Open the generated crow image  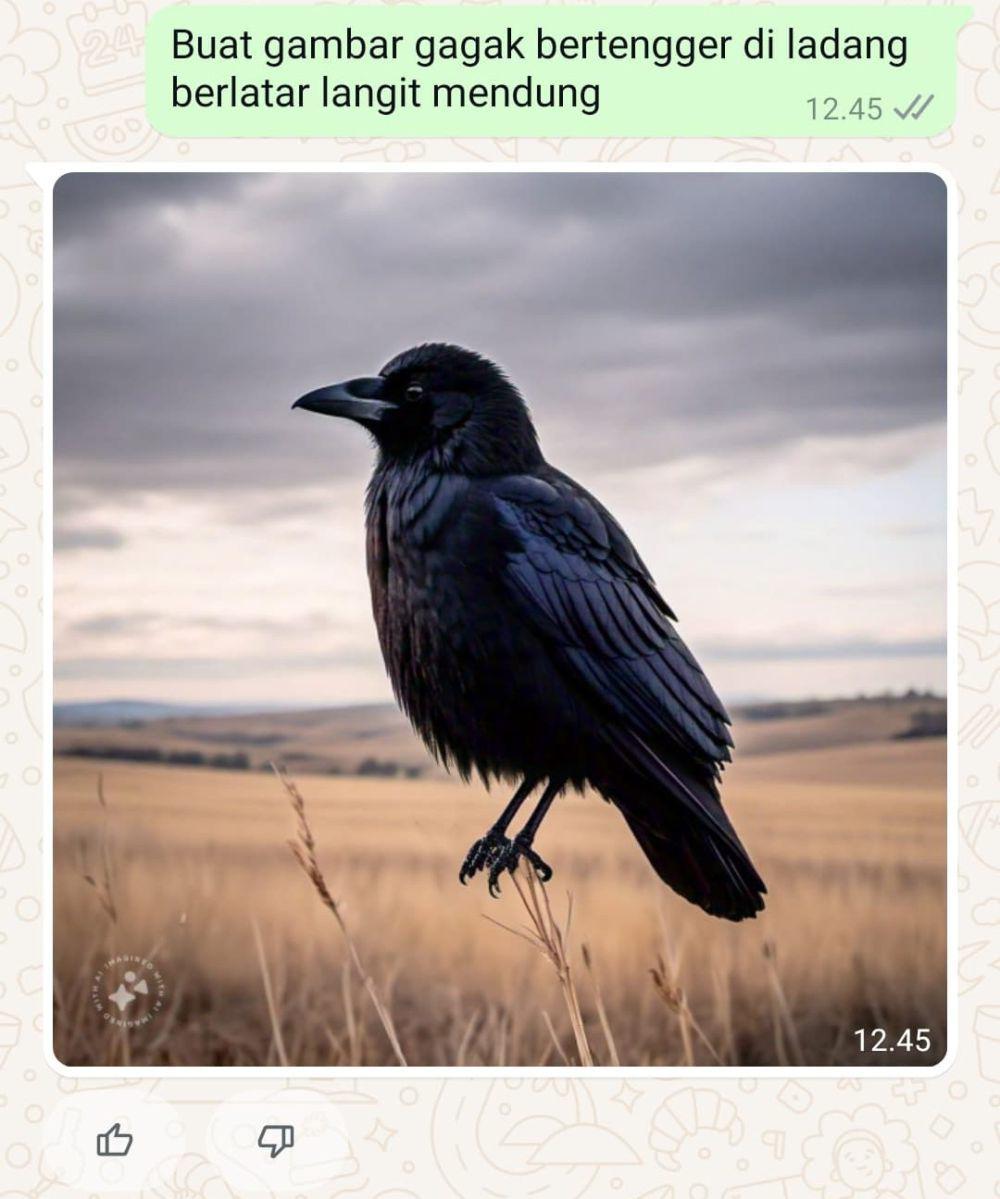(x=500, y=618)
